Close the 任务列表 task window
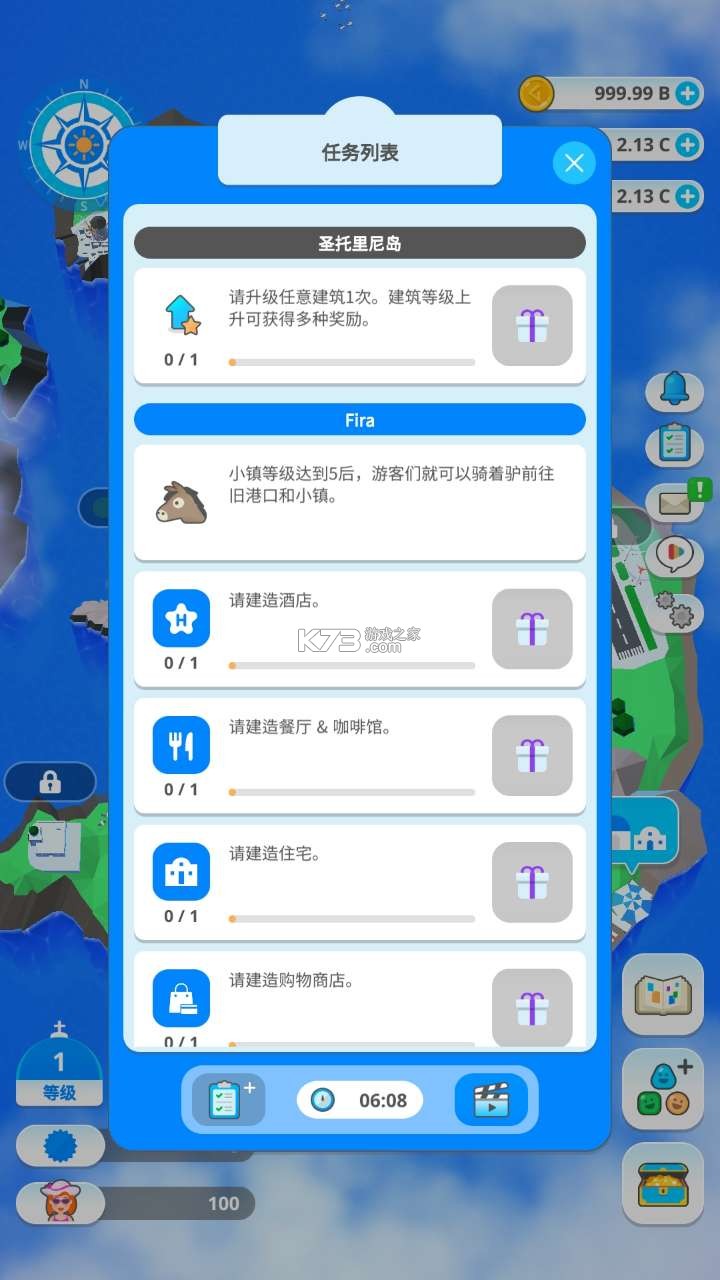 (x=574, y=163)
